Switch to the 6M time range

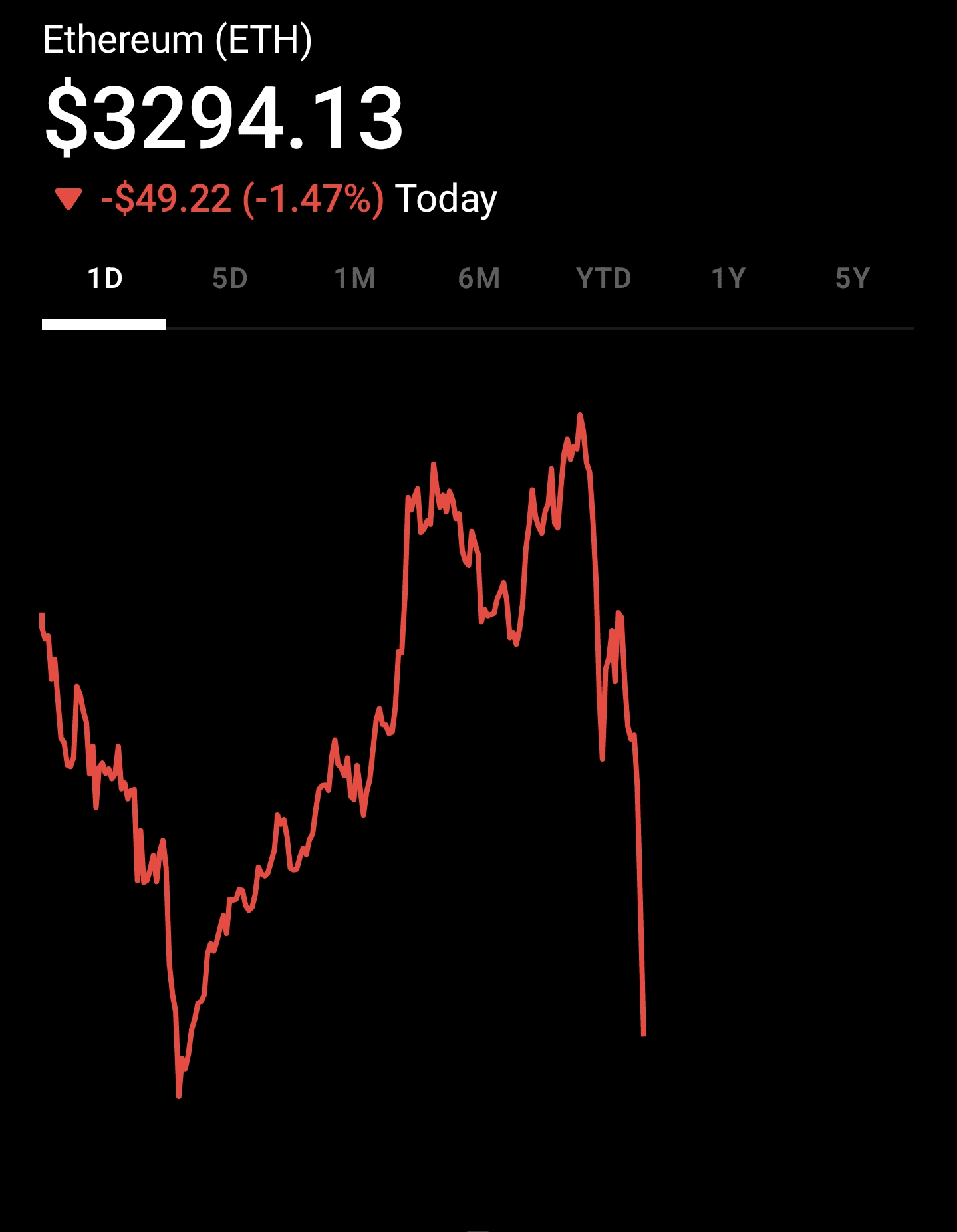pos(479,279)
